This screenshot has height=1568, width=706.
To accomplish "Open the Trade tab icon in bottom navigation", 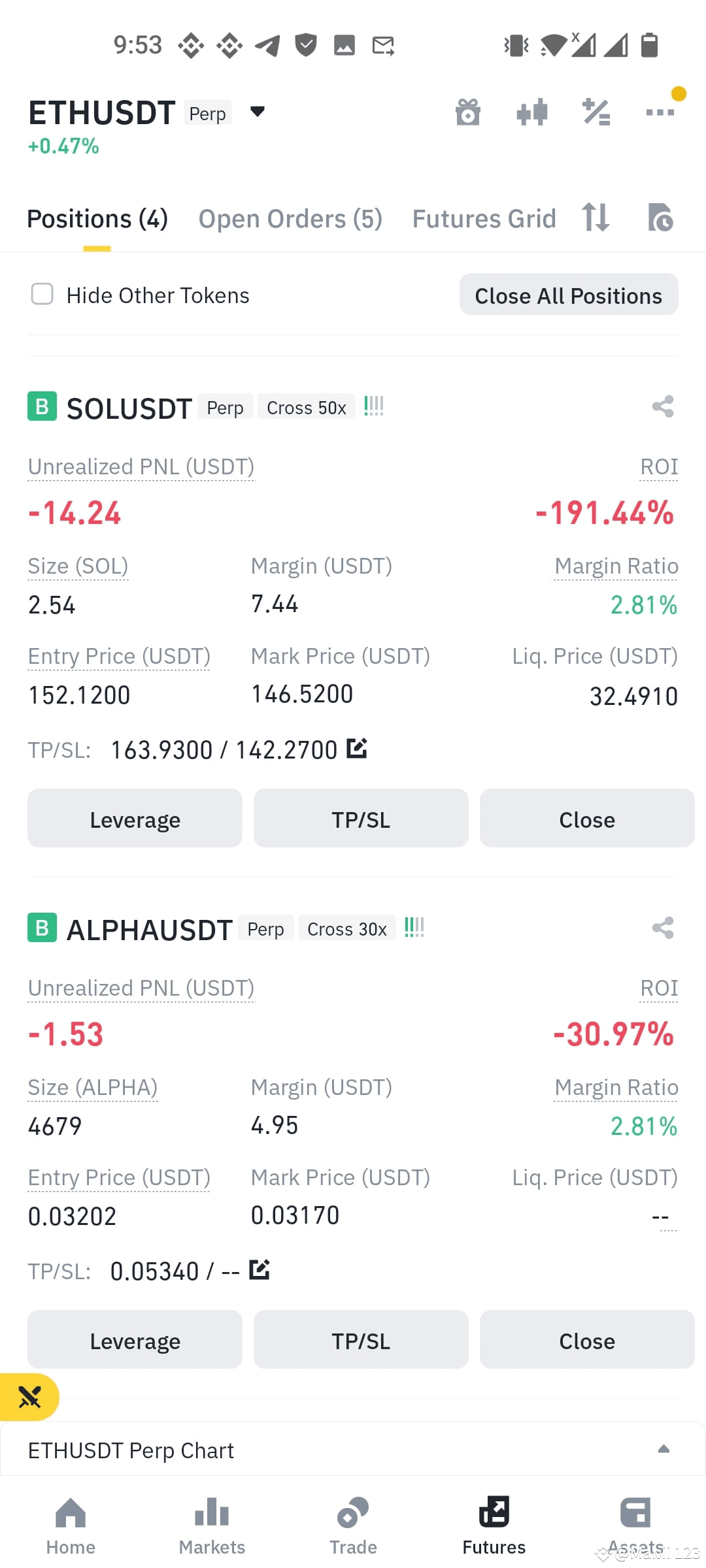I will coord(352,1514).
